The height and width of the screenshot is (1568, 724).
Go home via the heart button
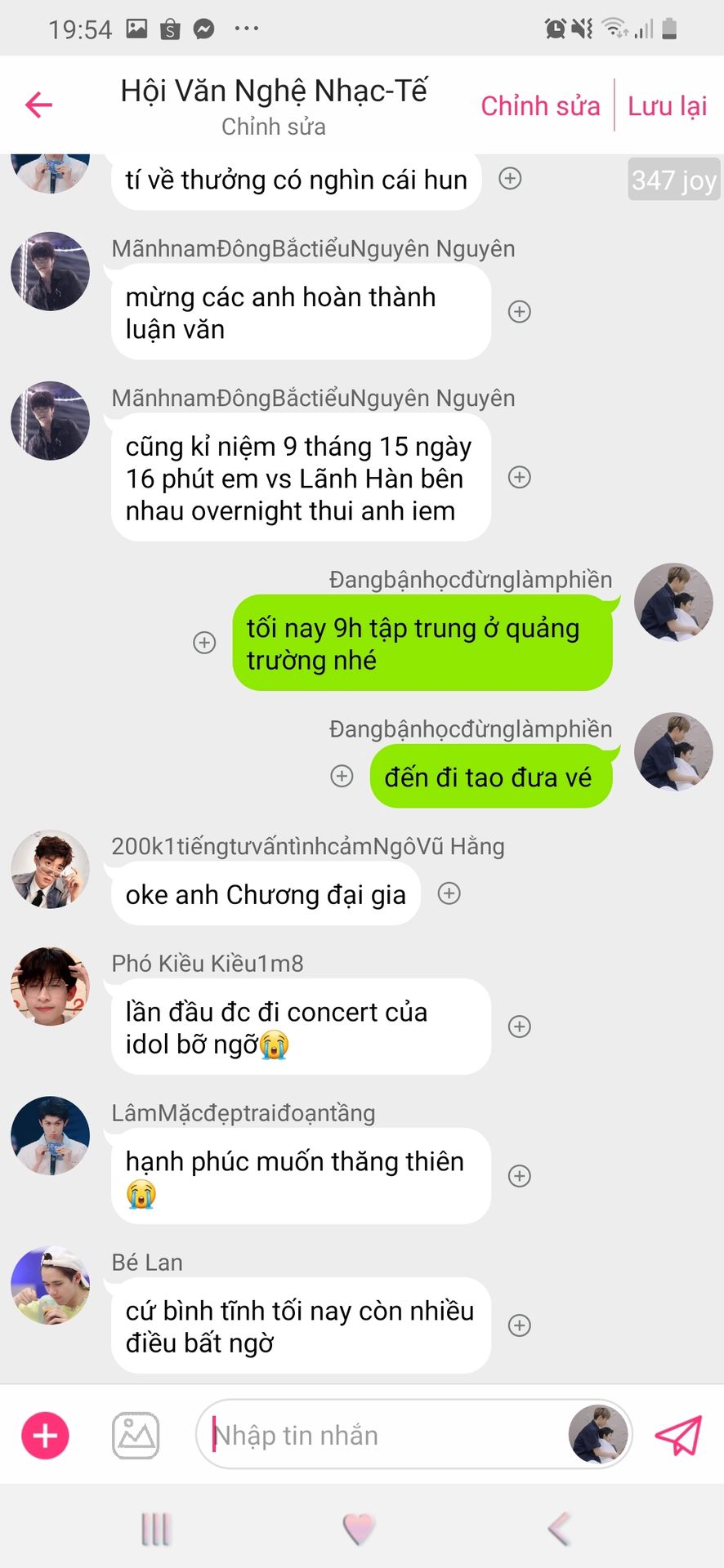coord(359,1528)
